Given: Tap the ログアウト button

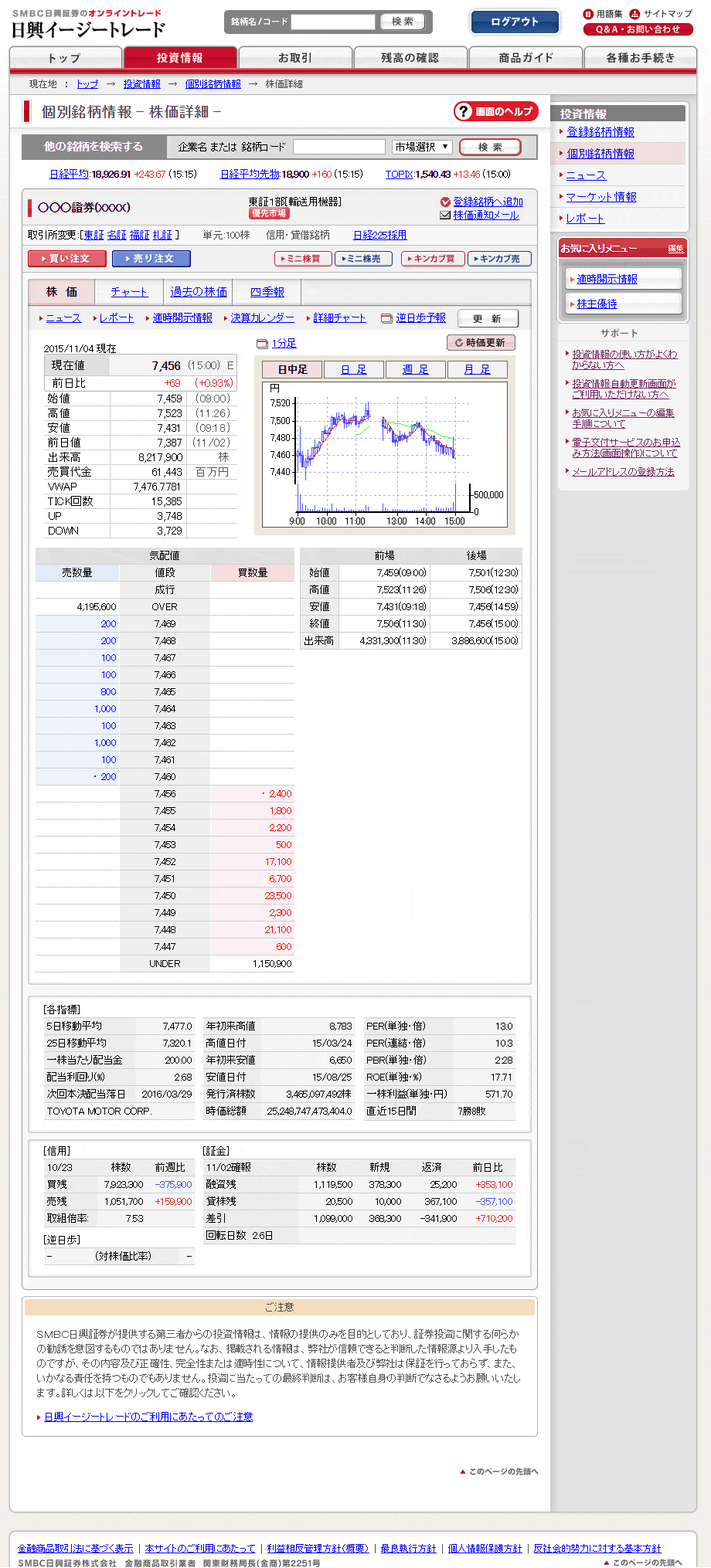Looking at the screenshot, I should click(515, 22).
